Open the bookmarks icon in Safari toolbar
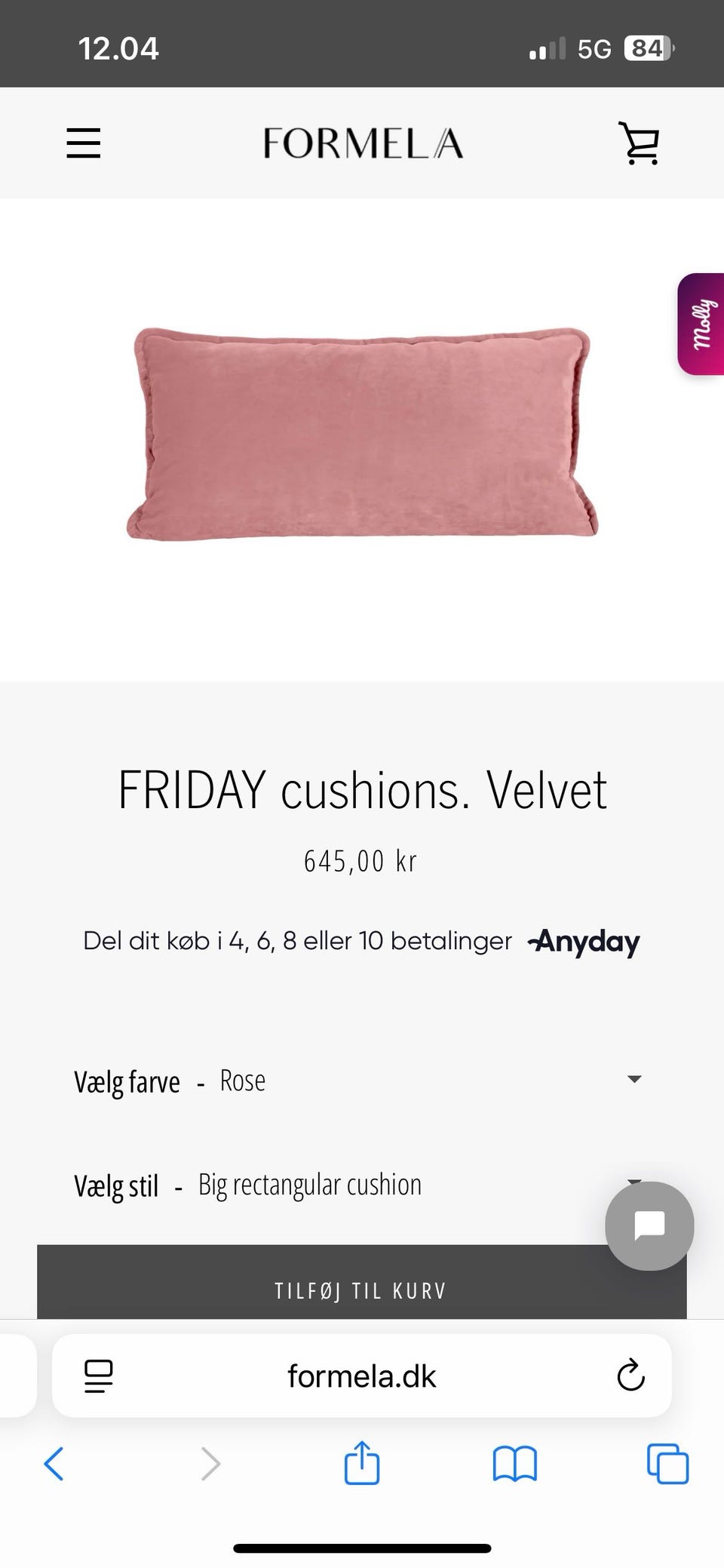Screen dimensions: 724x1568 click(514, 1465)
